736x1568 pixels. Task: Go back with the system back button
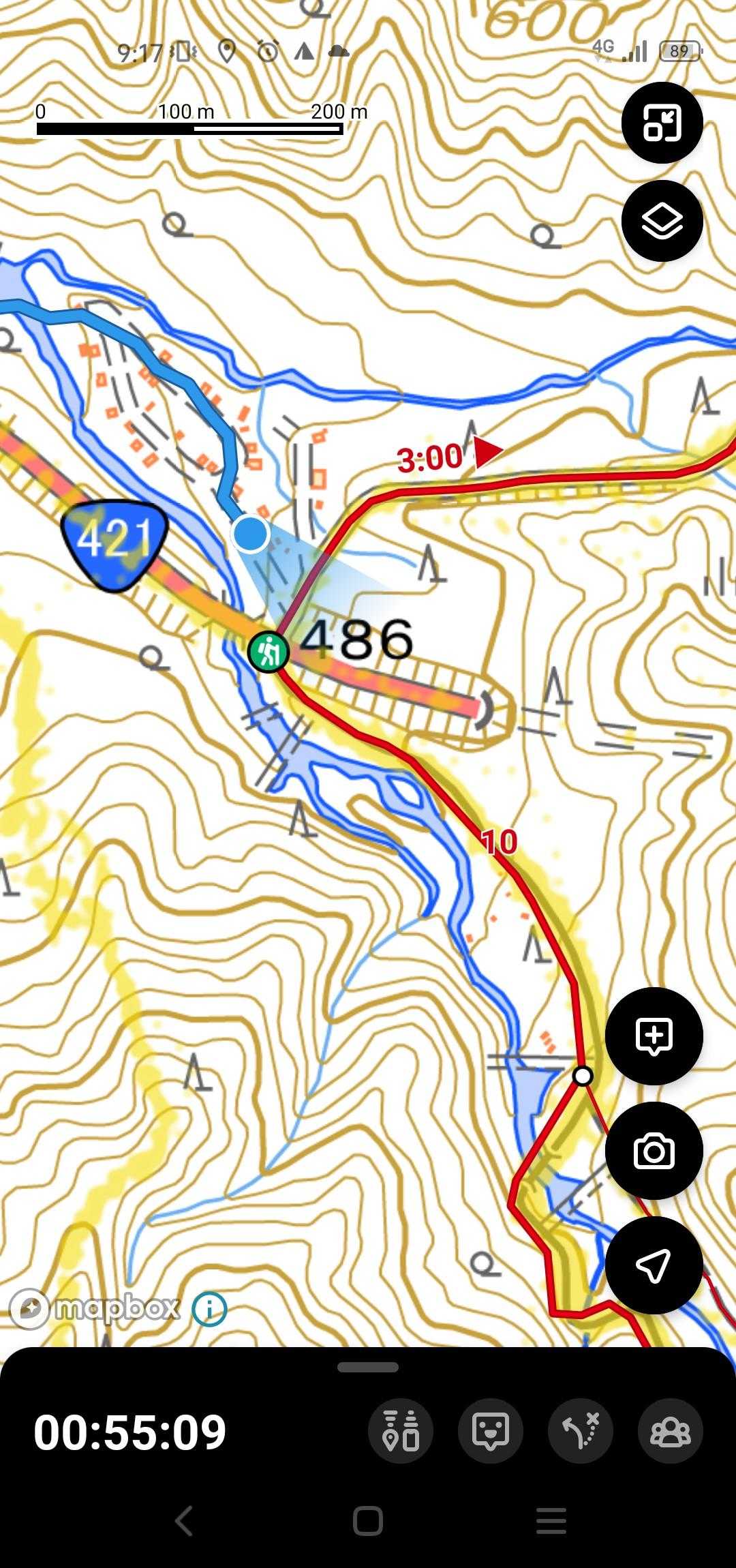(184, 1520)
